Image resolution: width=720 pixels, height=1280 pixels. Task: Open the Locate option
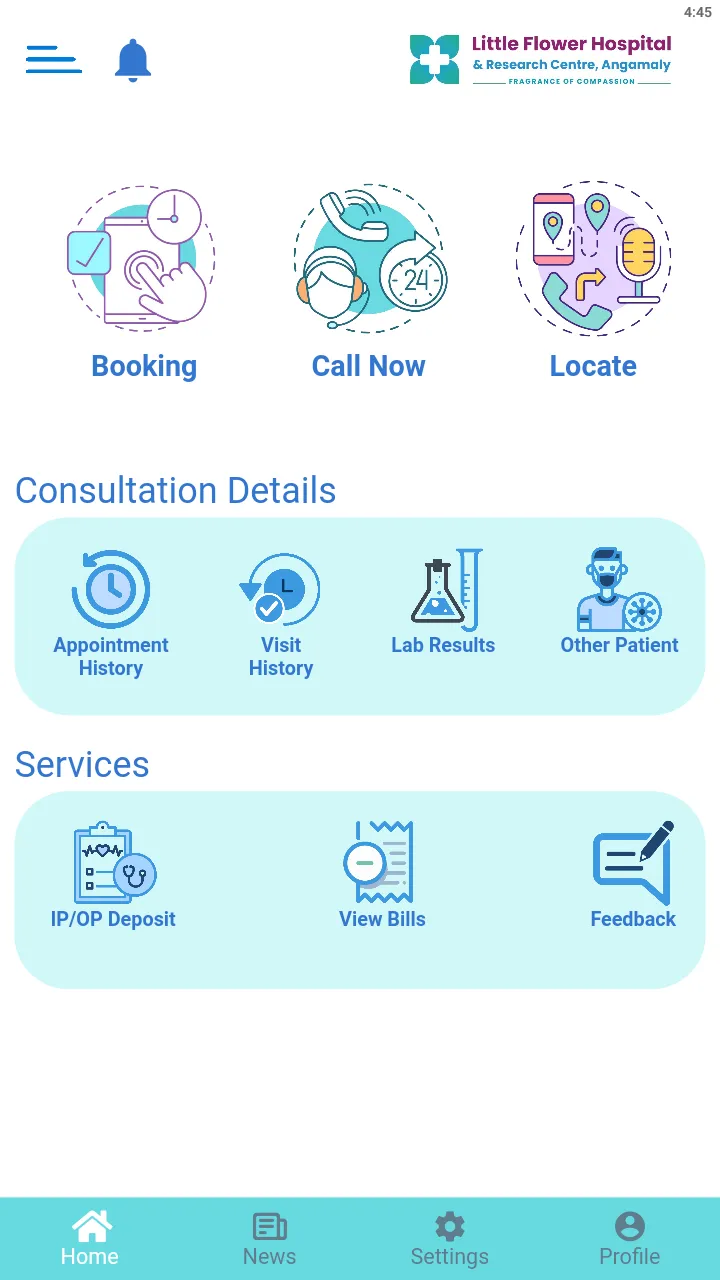coord(593,283)
